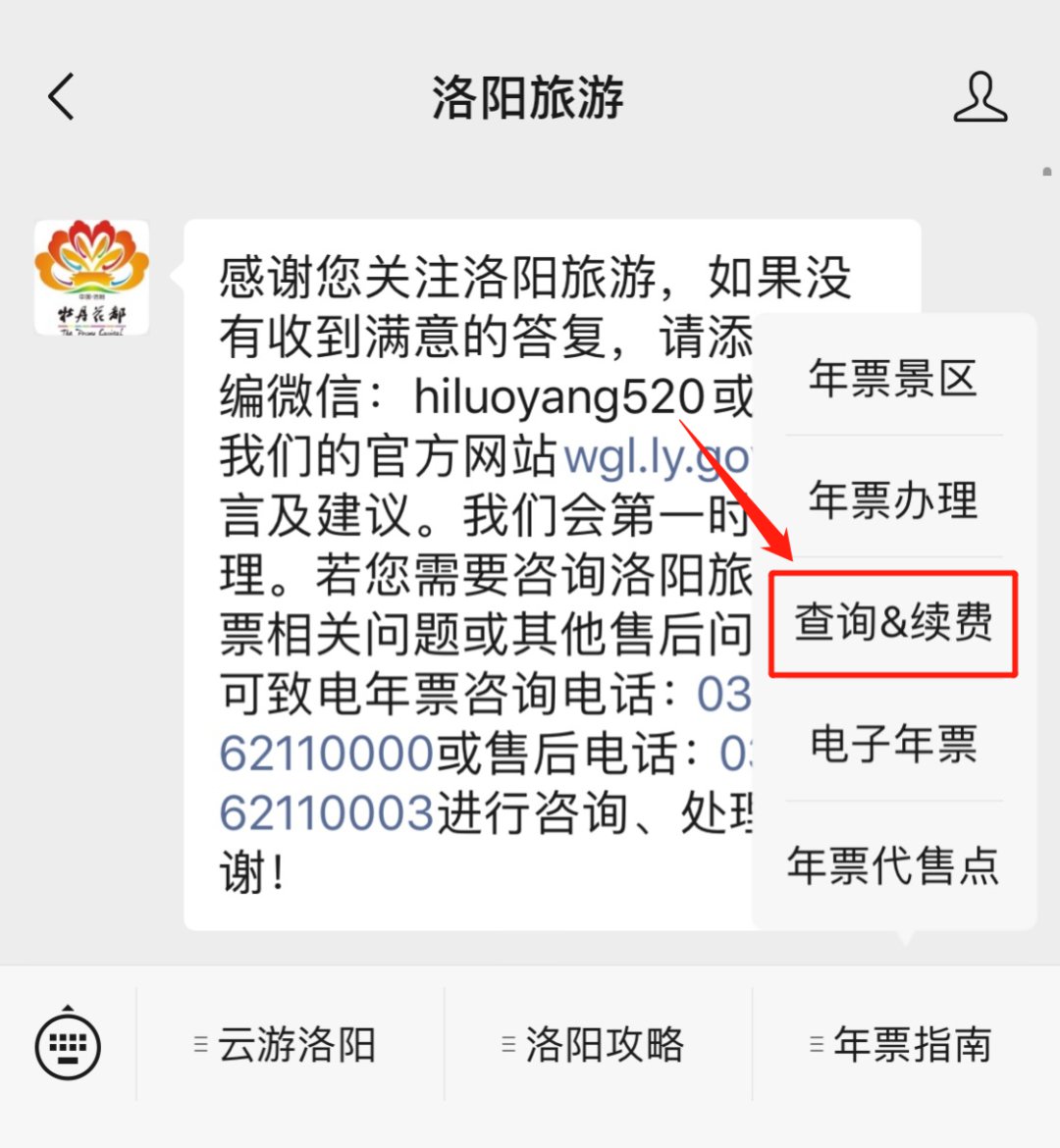The height and width of the screenshot is (1148, 1060).
Task: Open 查询&续费 option
Action: tap(893, 623)
